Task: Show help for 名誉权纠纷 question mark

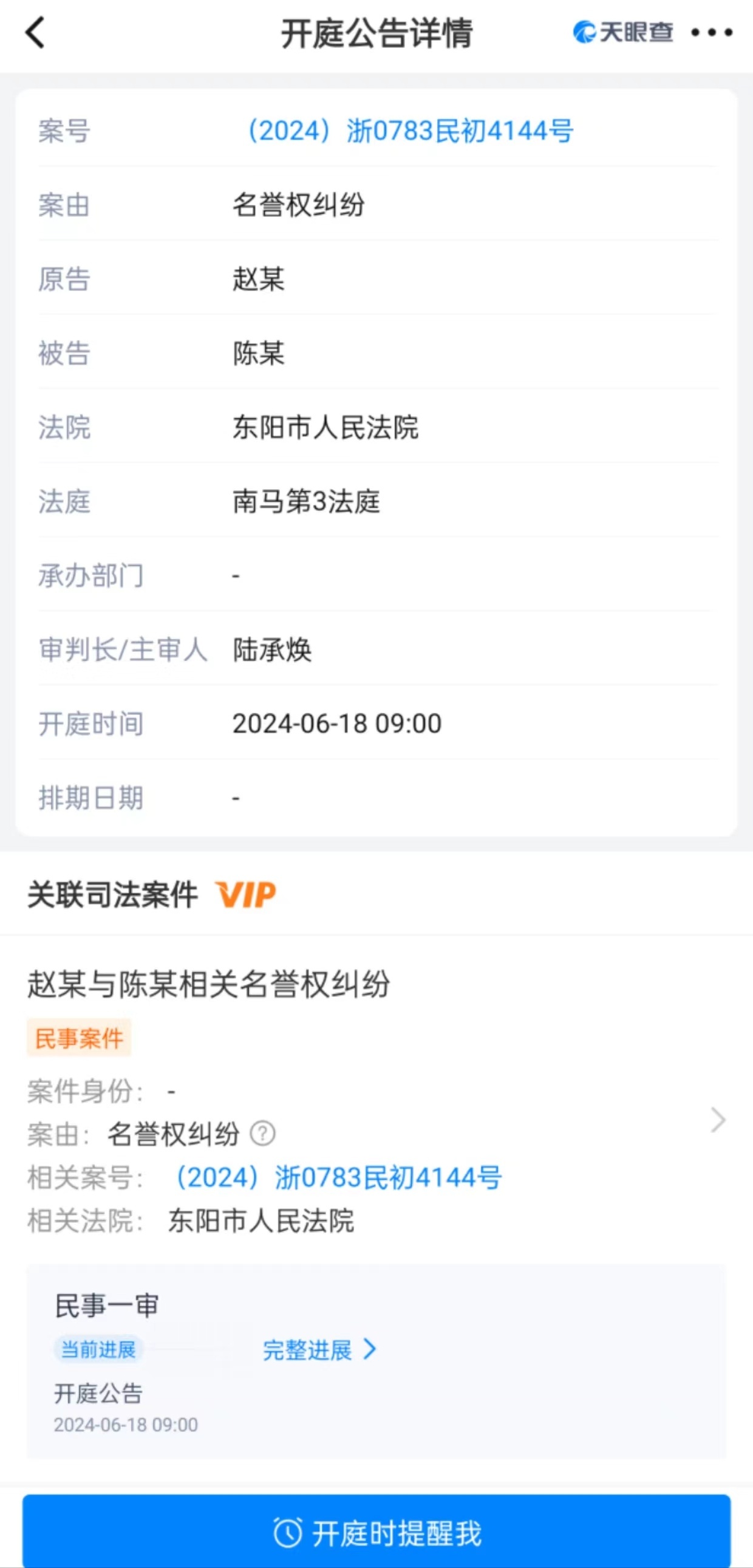Action: click(263, 1134)
